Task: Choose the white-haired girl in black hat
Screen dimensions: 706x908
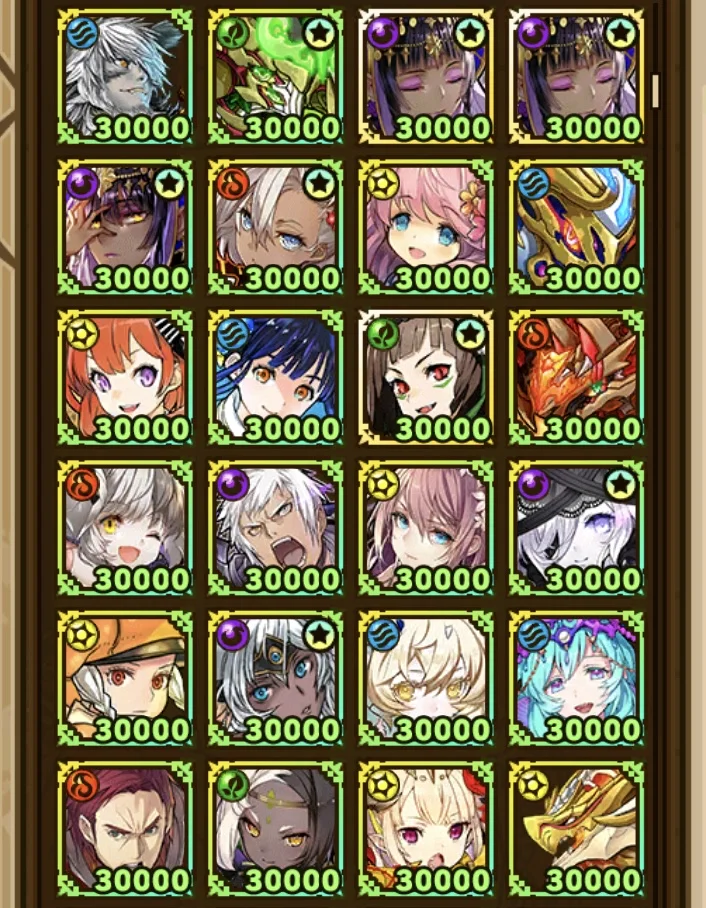Action: coord(577,528)
